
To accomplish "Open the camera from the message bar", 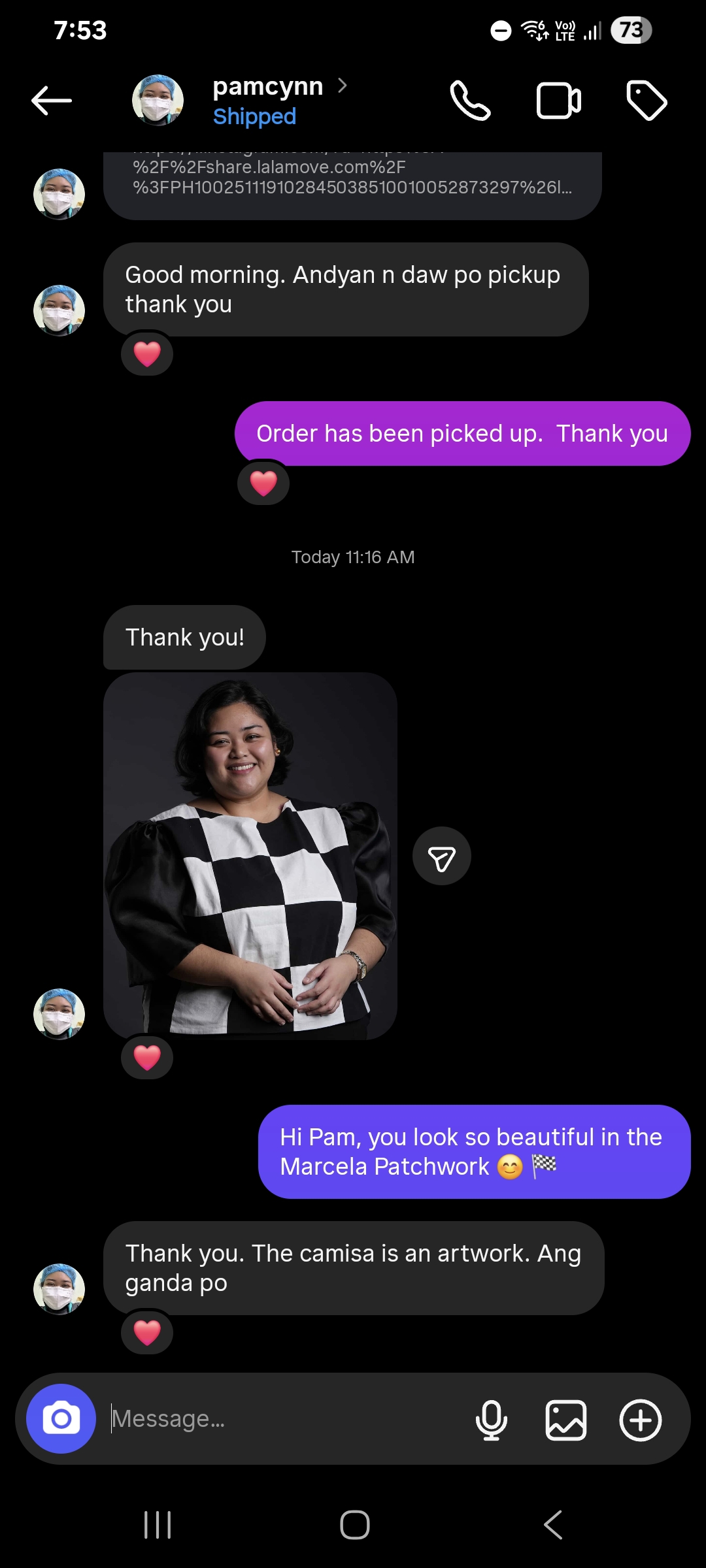I will click(61, 1418).
